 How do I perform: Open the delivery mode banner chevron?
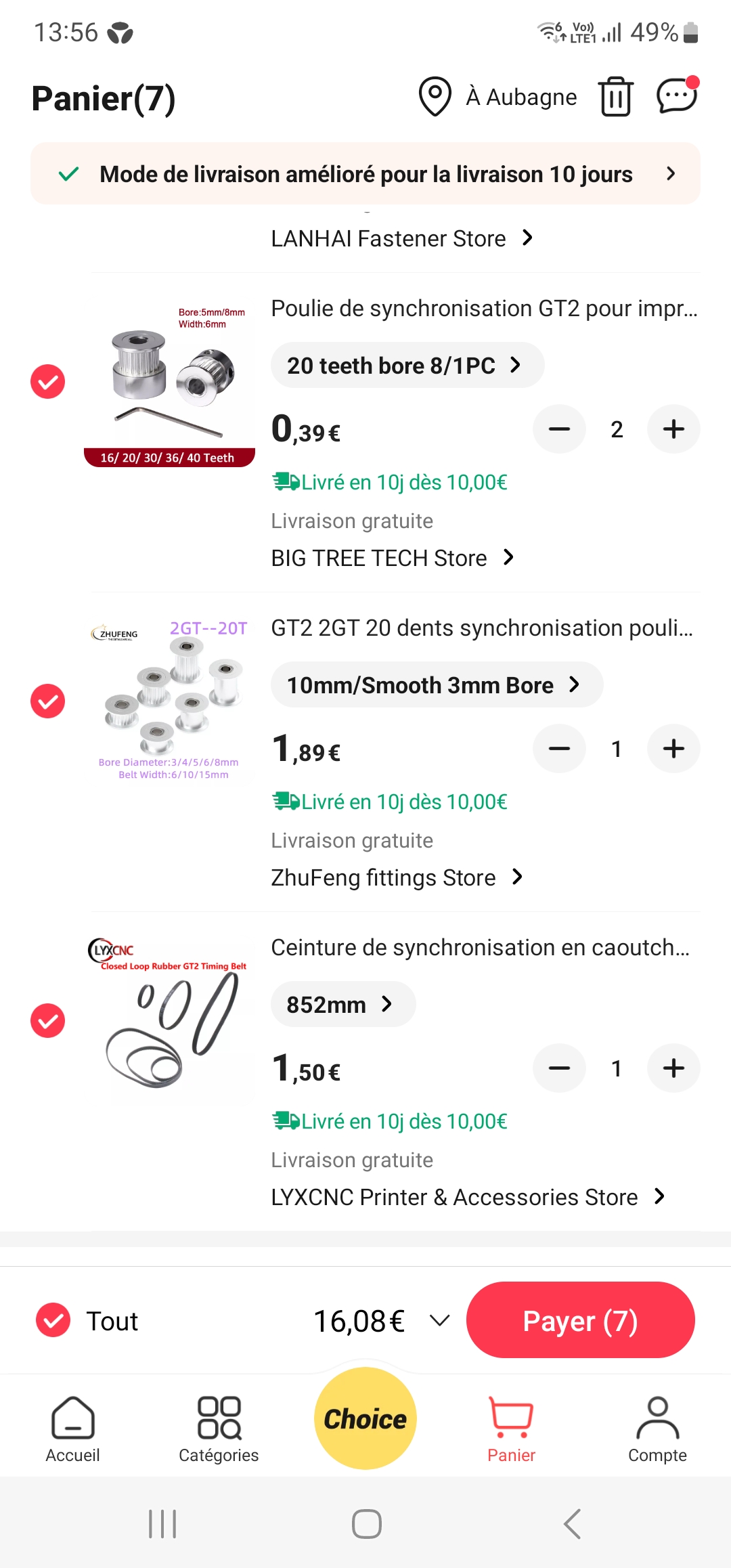coord(670,174)
